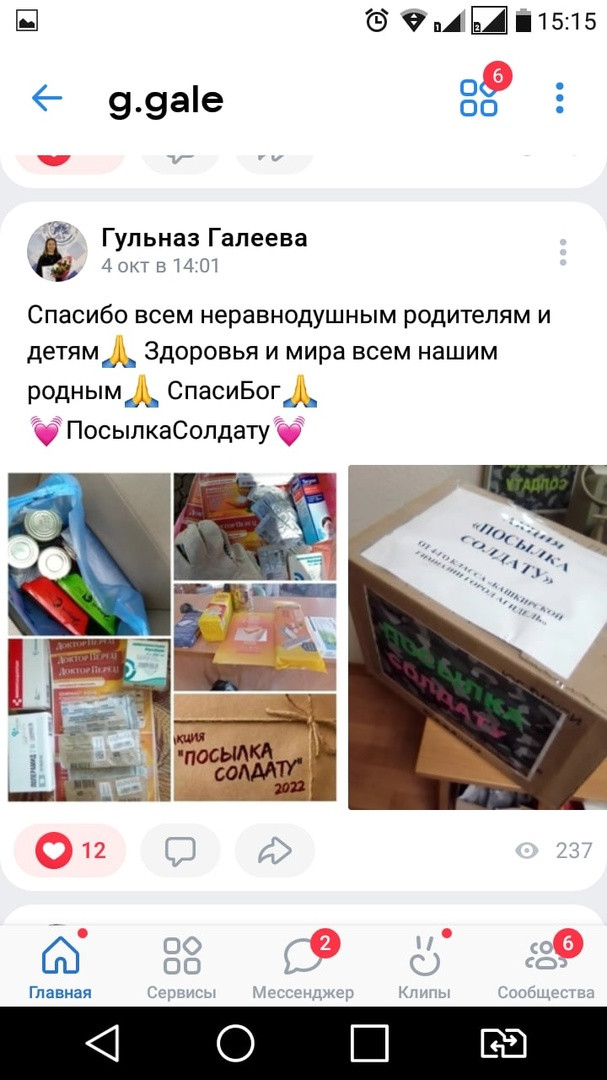Screen dimensions: 607x1080
Task: Open the post options three-dot menu
Action: (x=563, y=252)
